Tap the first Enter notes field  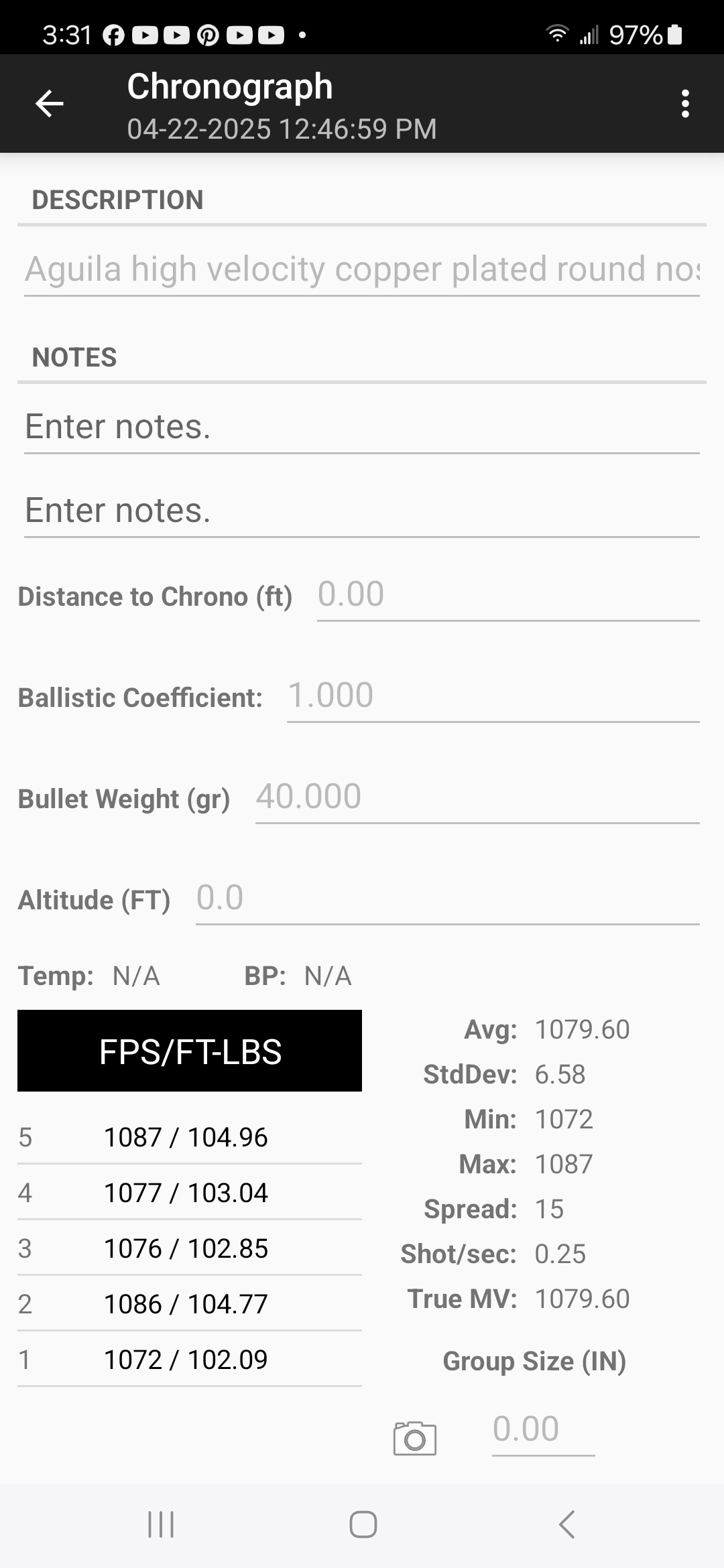(362, 428)
